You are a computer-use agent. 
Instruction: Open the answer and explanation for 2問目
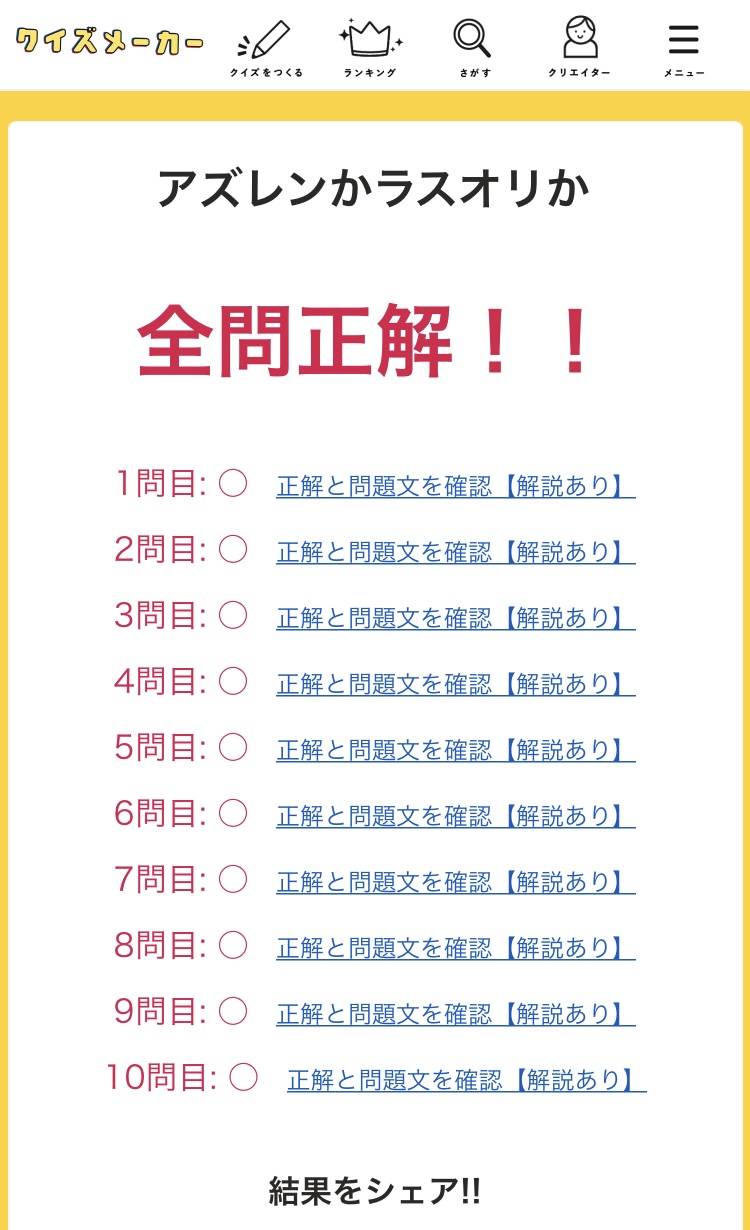click(455, 552)
